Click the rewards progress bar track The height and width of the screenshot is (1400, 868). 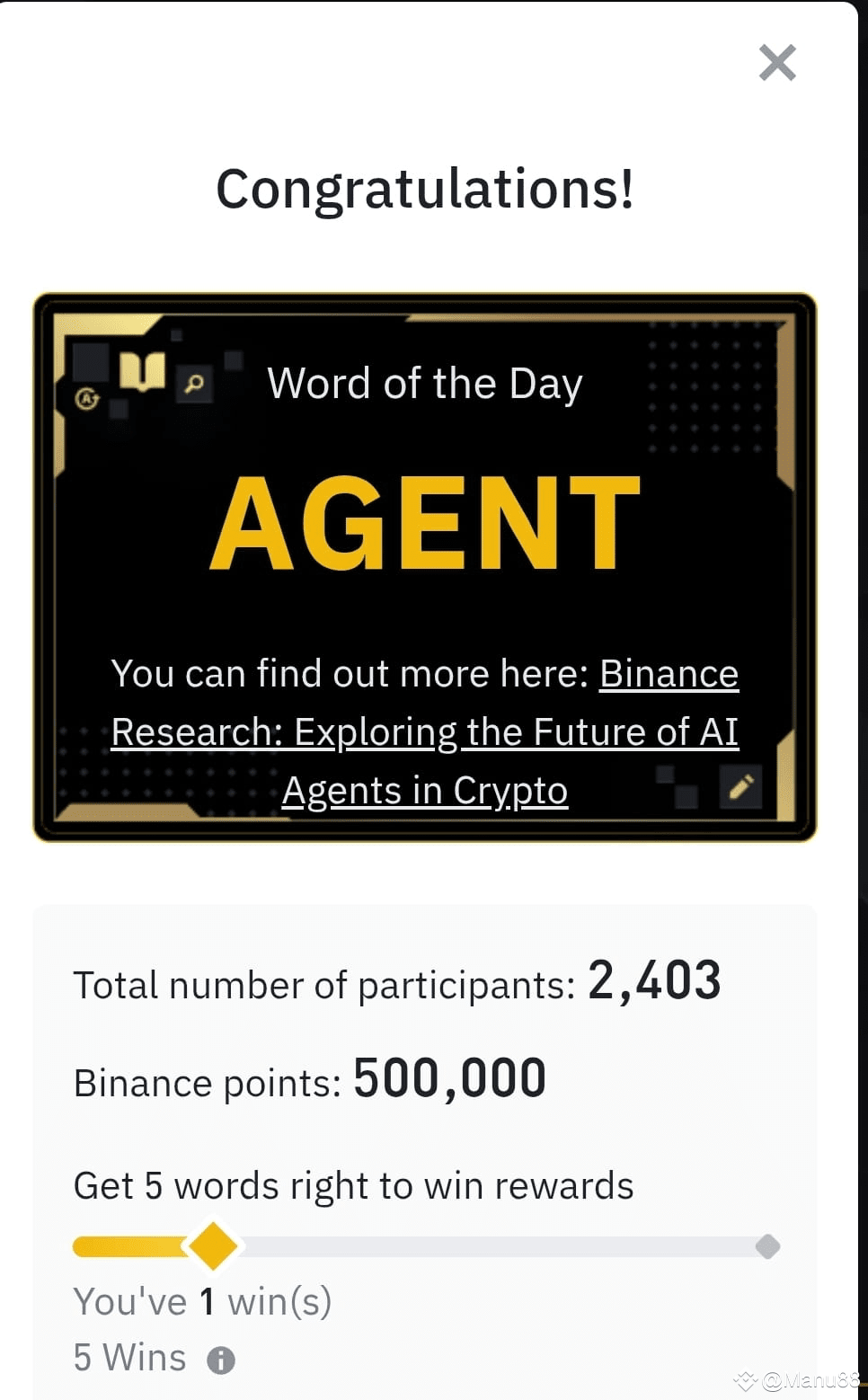coord(494,1246)
